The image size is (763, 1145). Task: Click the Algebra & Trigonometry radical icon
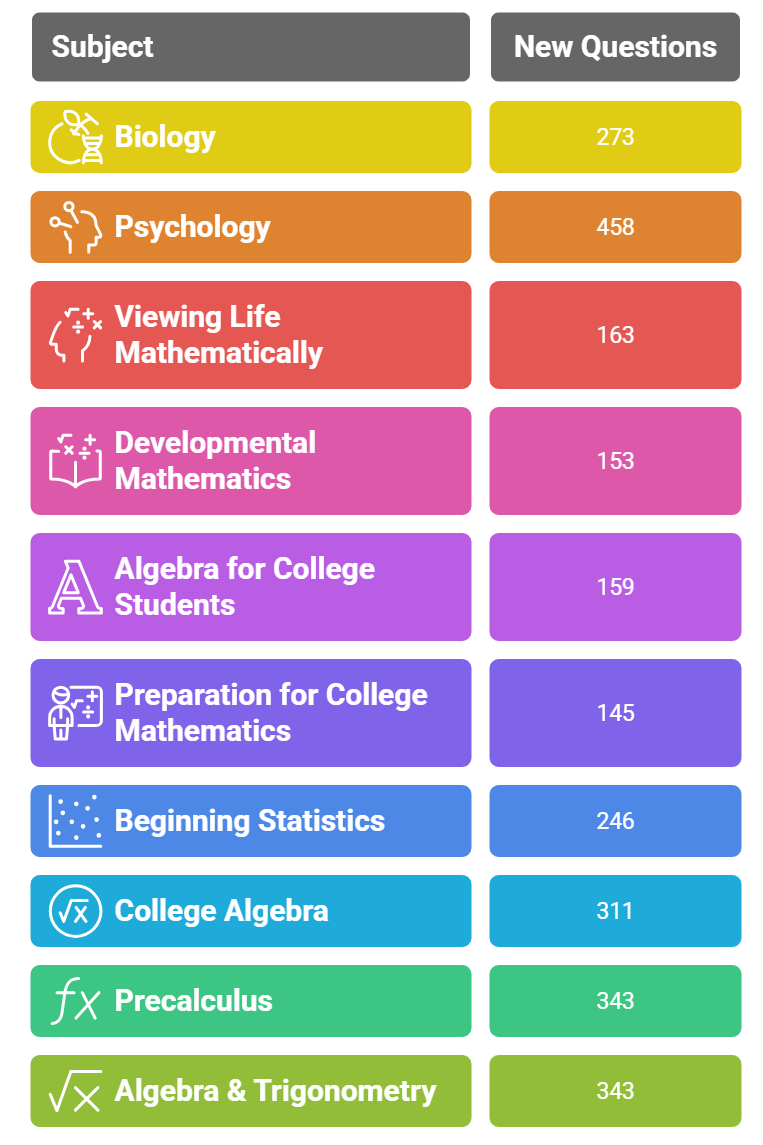72,1090
